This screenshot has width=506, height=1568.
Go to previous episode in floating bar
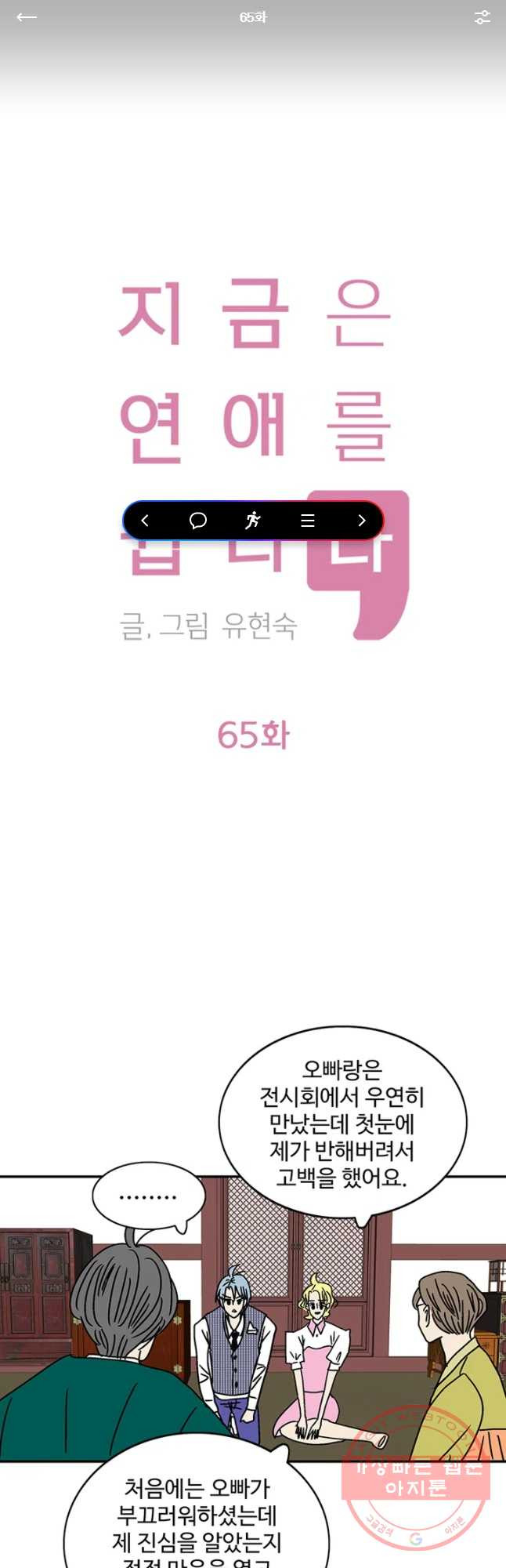point(145,521)
